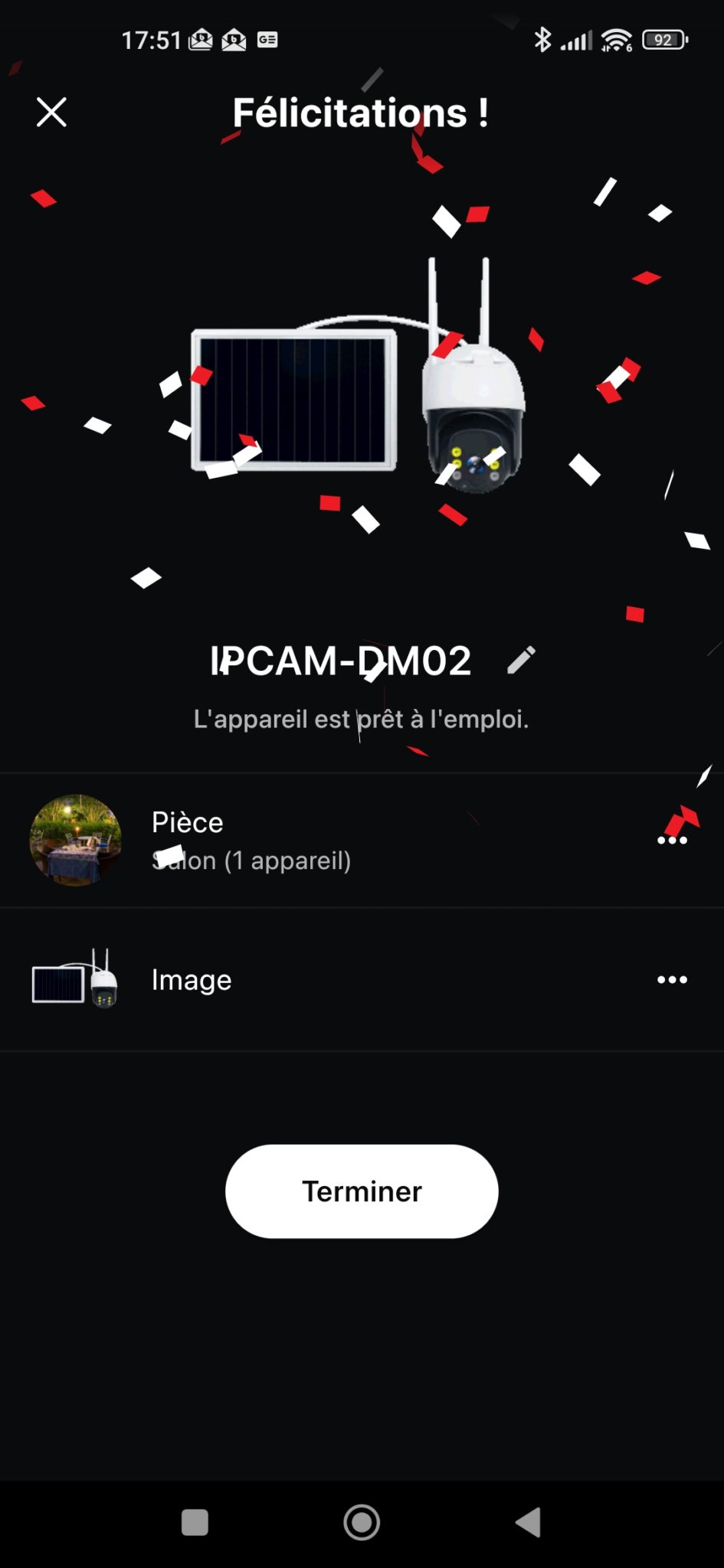The height and width of the screenshot is (1568, 724).
Task: Open the Image row options
Action: [x=672, y=979]
